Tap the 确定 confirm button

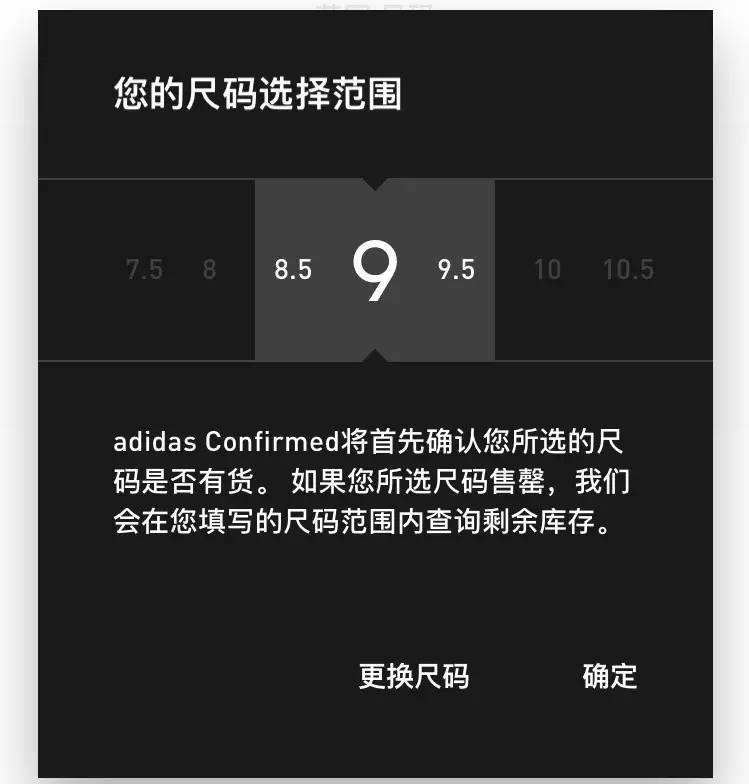(607, 676)
